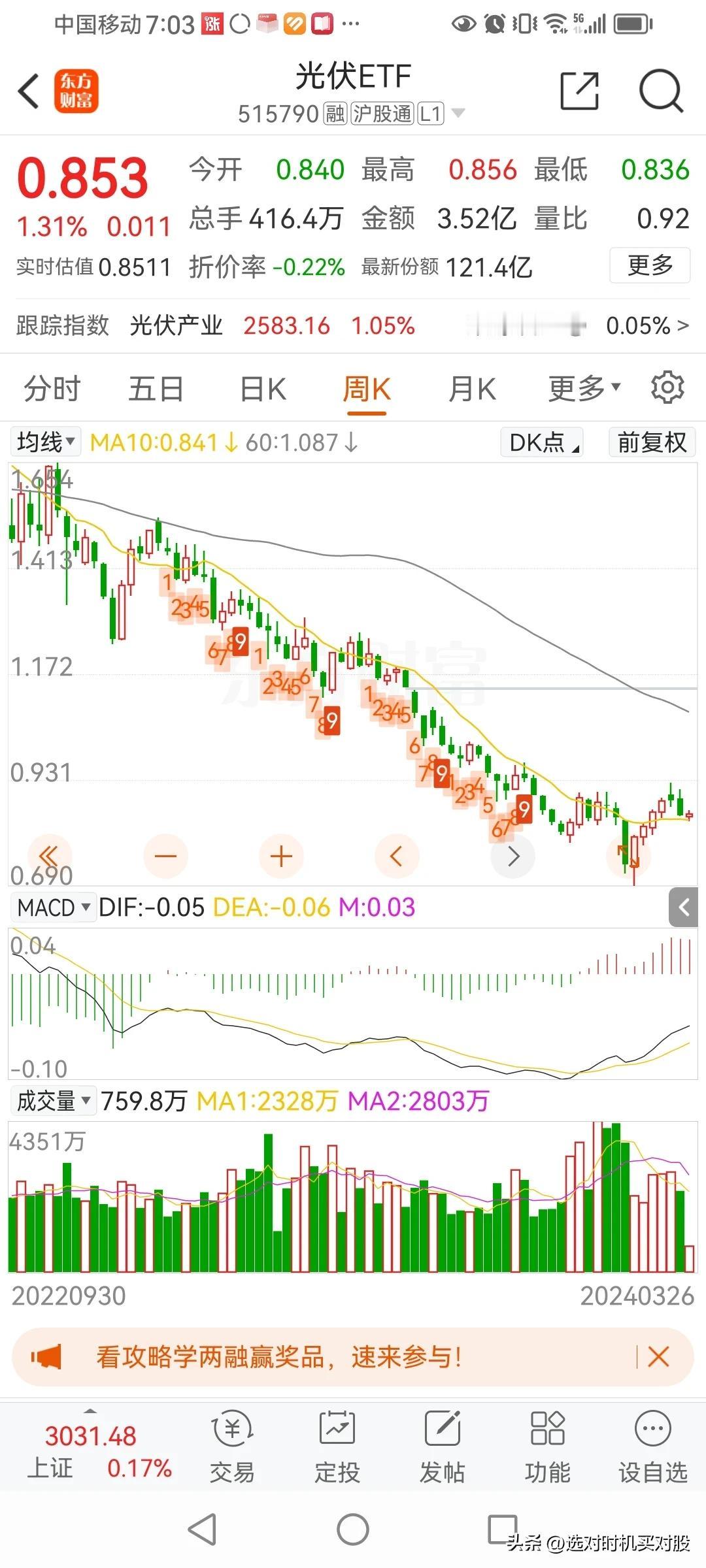Viewport: 706px width, 1568px height.
Task: Toggle the DK点 button
Action: (x=542, y=442)
